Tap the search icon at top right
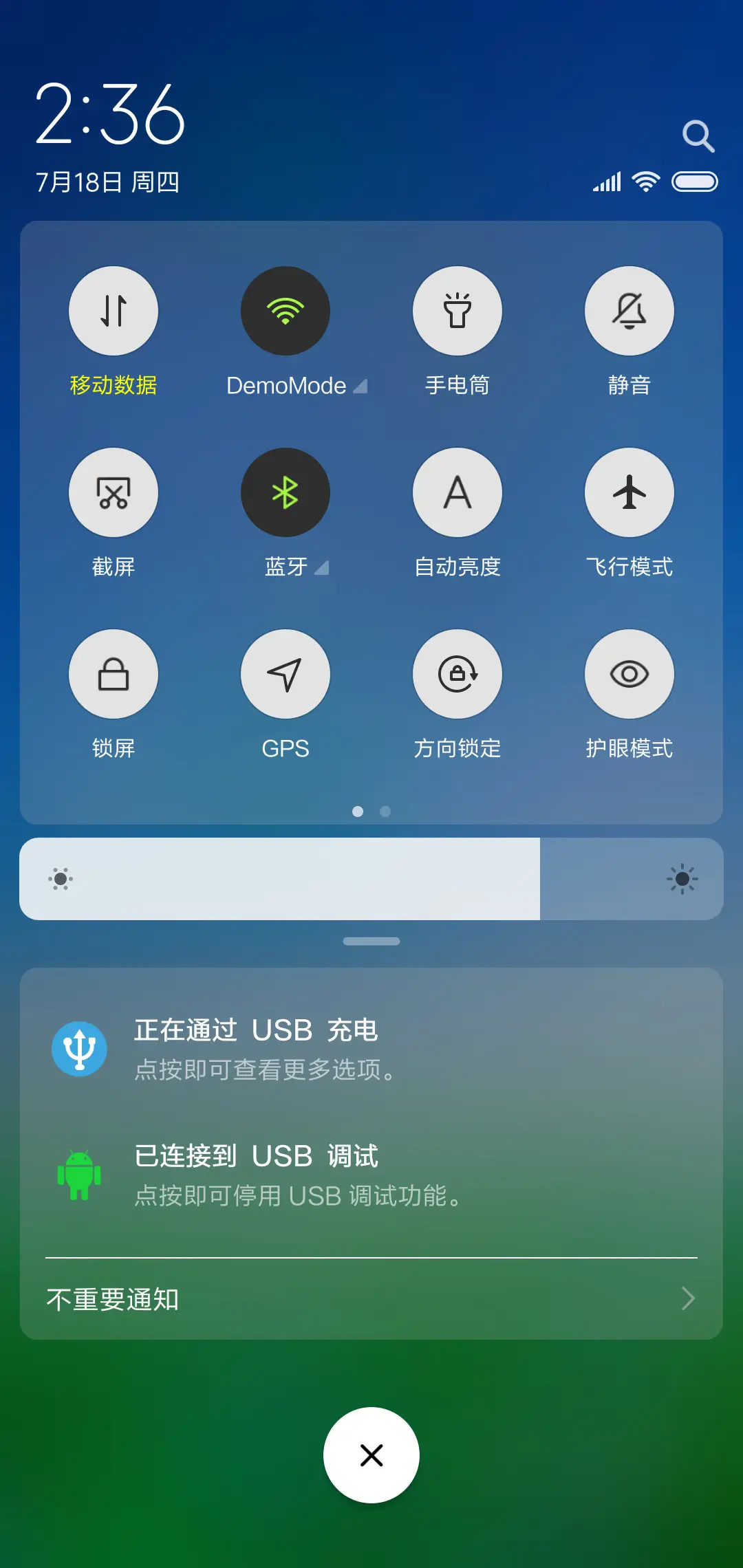Image resolution: width=743 pixels, height=1568 pixels. (x=699, y=136)
